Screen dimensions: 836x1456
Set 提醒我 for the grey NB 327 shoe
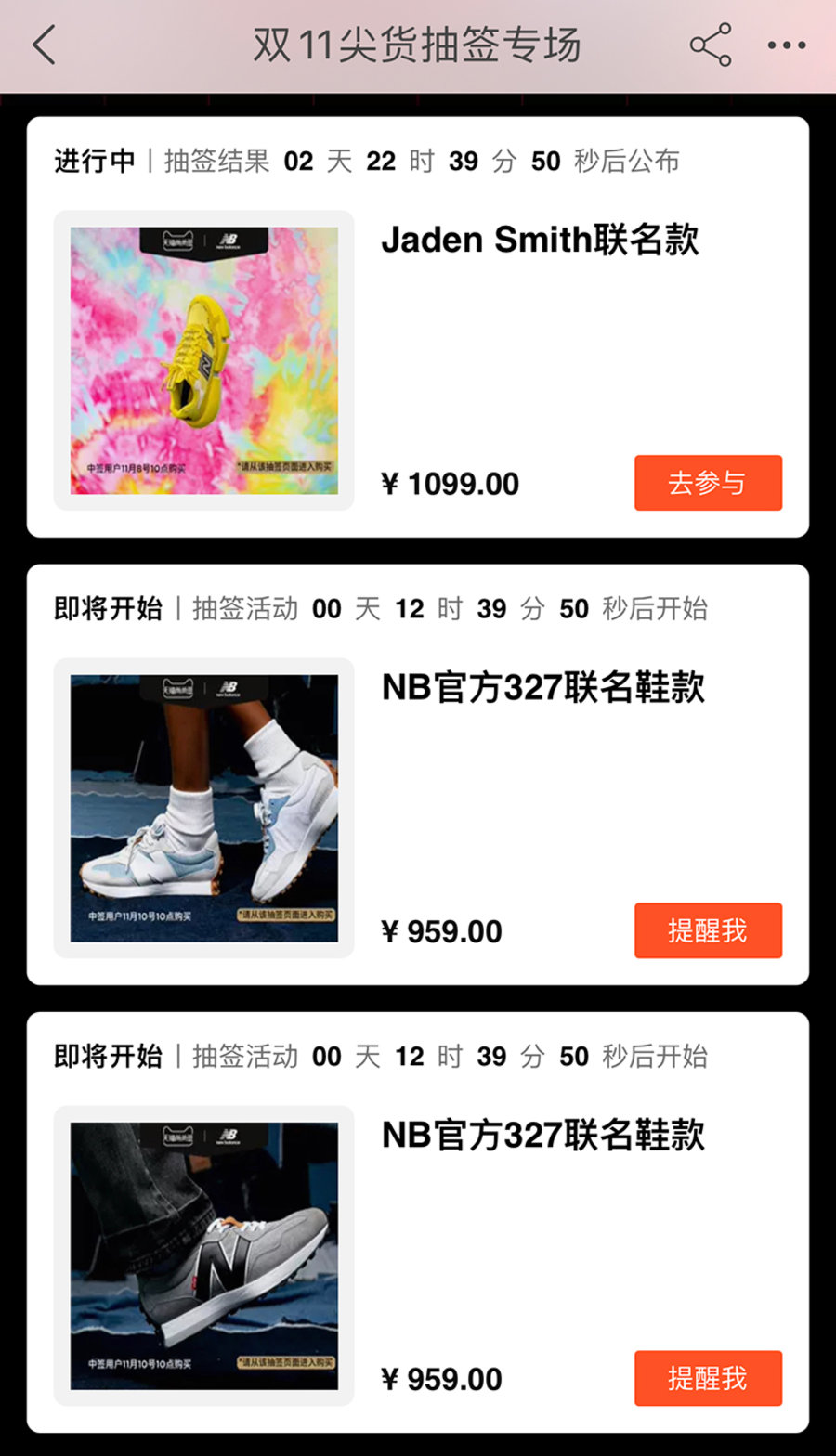[x=708, y=1378]
